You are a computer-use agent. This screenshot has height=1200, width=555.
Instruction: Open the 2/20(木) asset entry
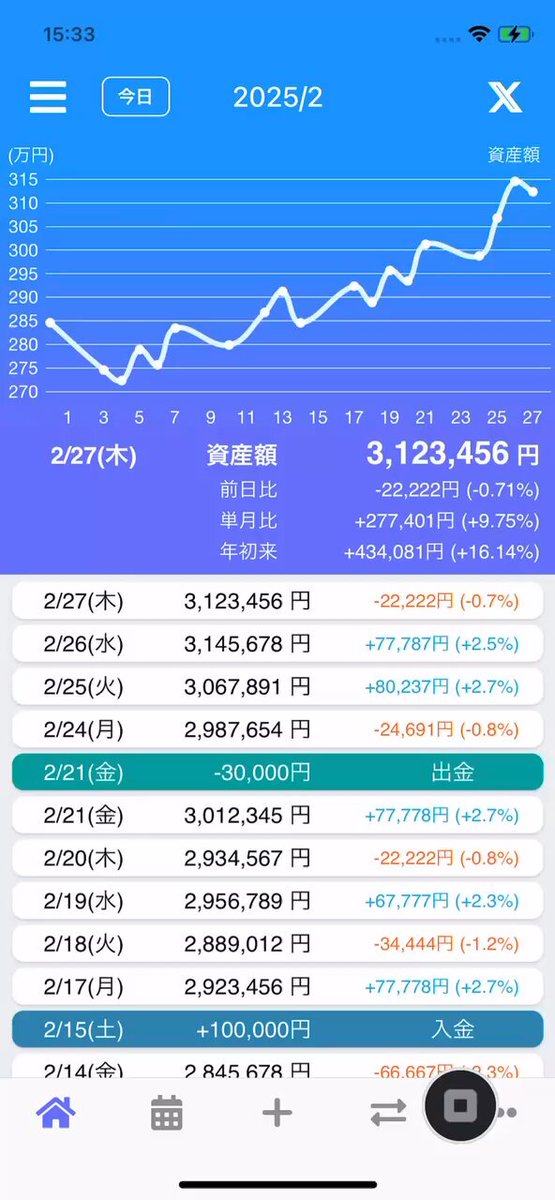click(x=277, y=859)
